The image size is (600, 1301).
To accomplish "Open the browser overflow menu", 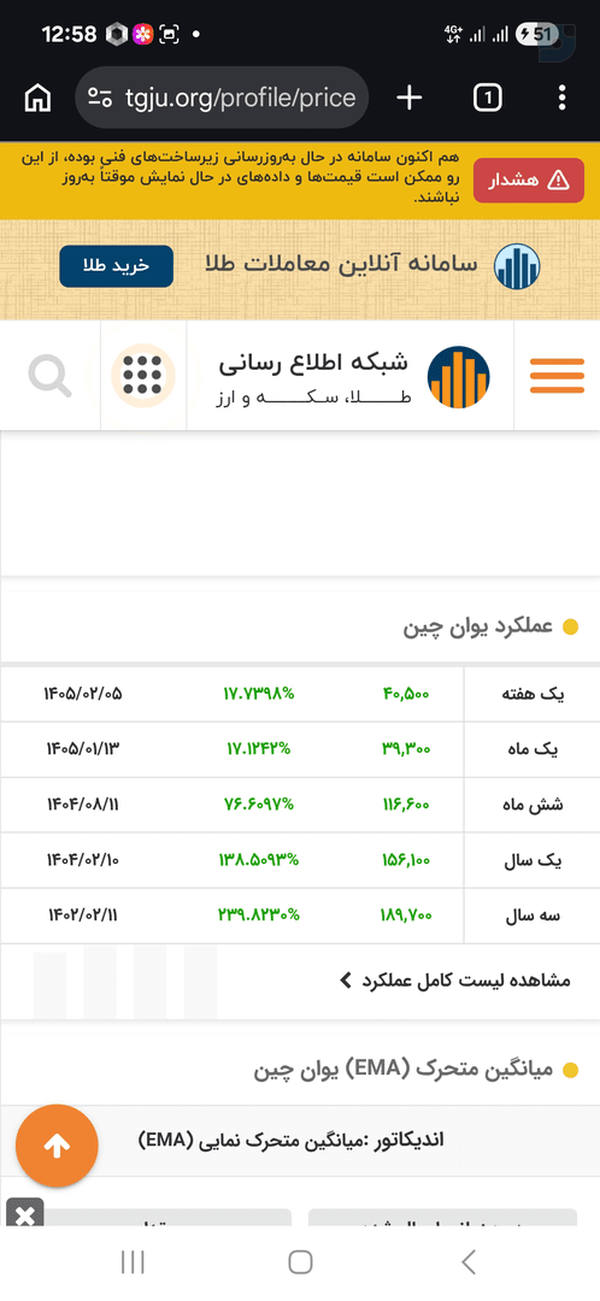I will point(562,97).
